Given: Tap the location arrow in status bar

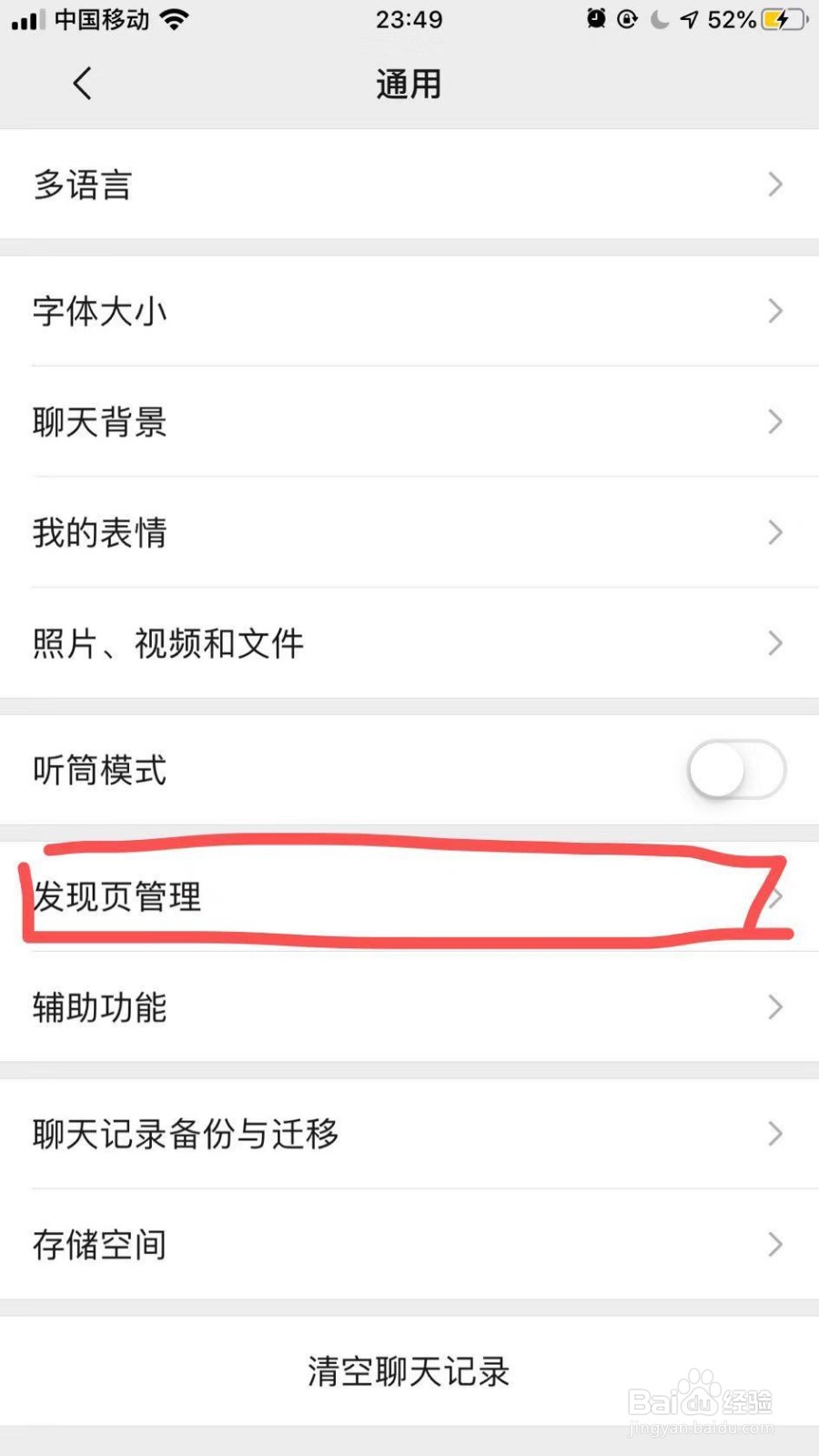Looking at the screenshot, I should pos(688,18).
